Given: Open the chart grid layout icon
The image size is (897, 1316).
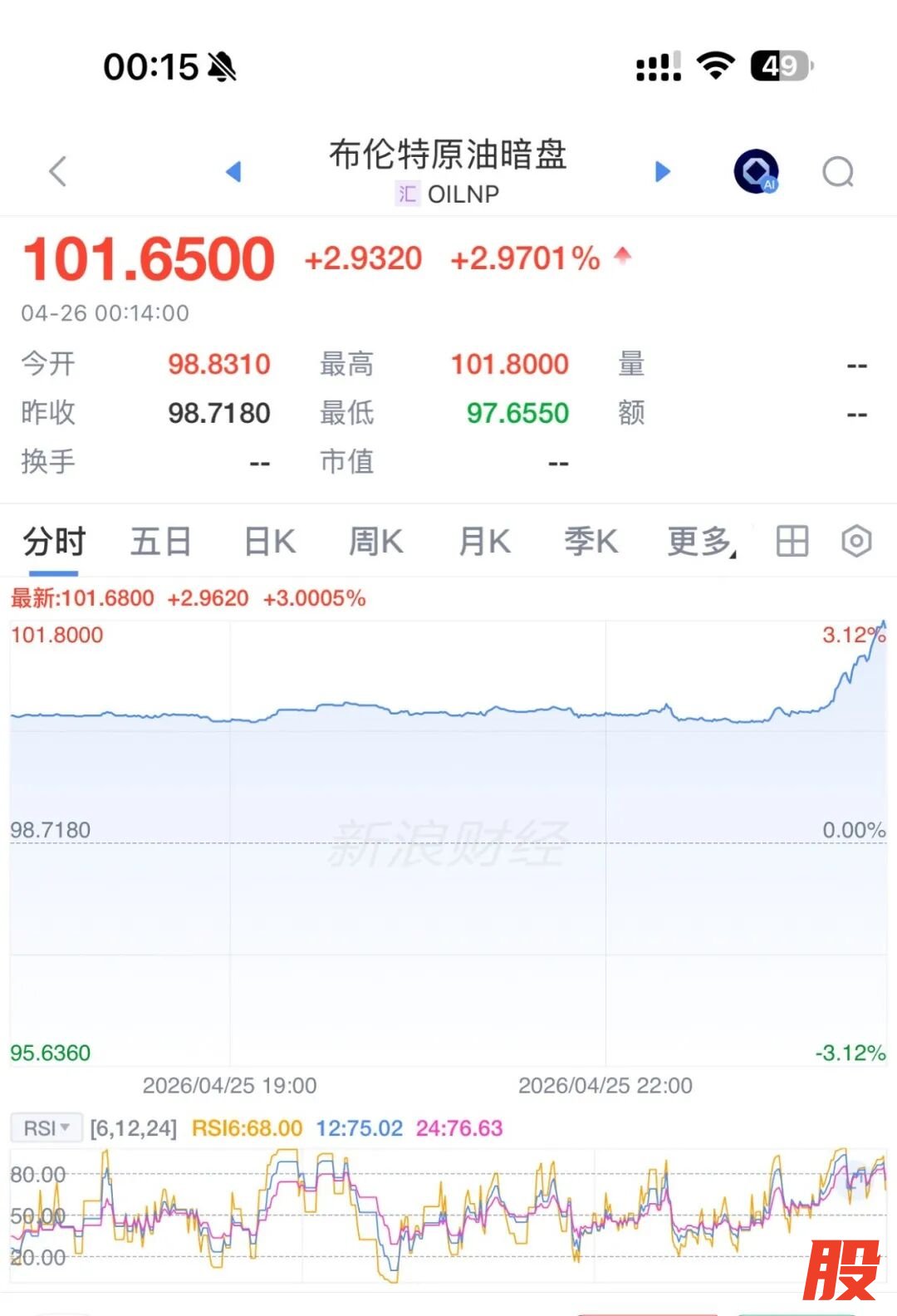Looking at the screenshot, I should (792, 542).
